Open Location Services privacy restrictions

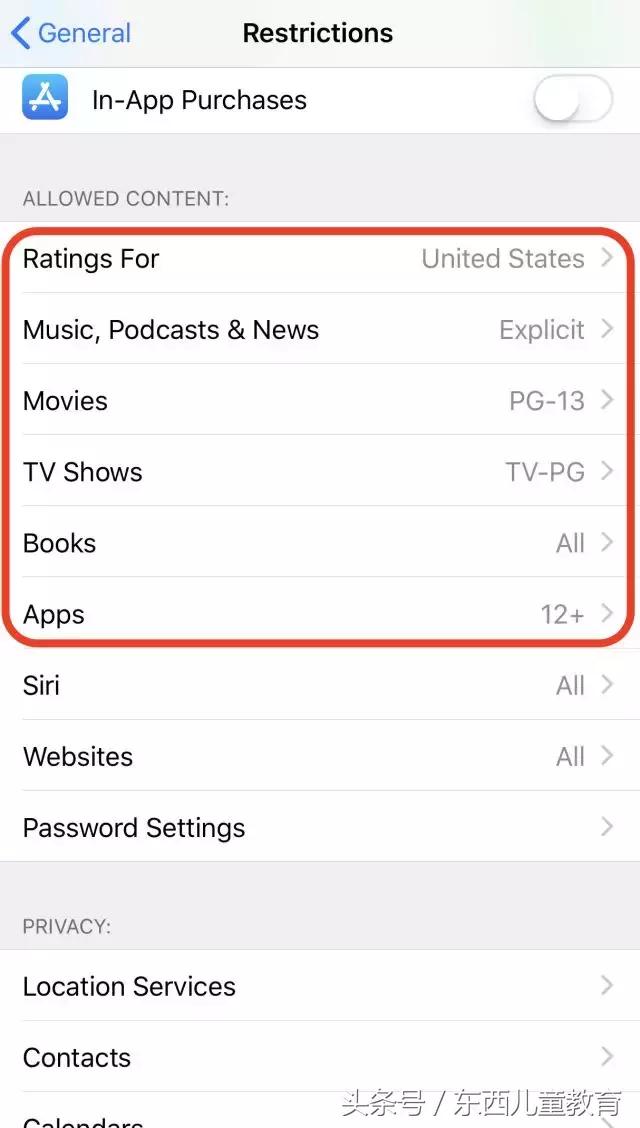(x=318, y=986)
